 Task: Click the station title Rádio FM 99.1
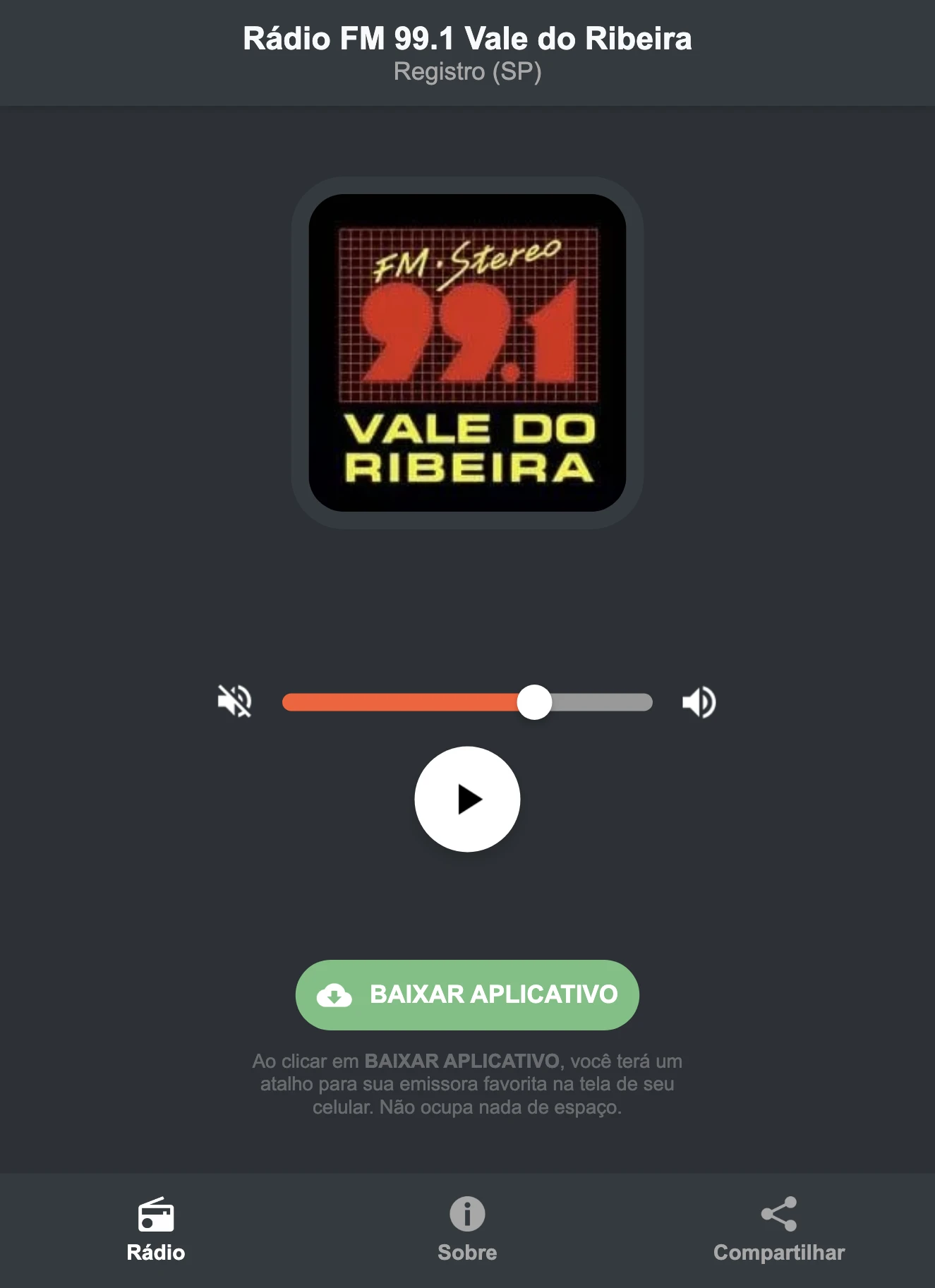[467, 40]
